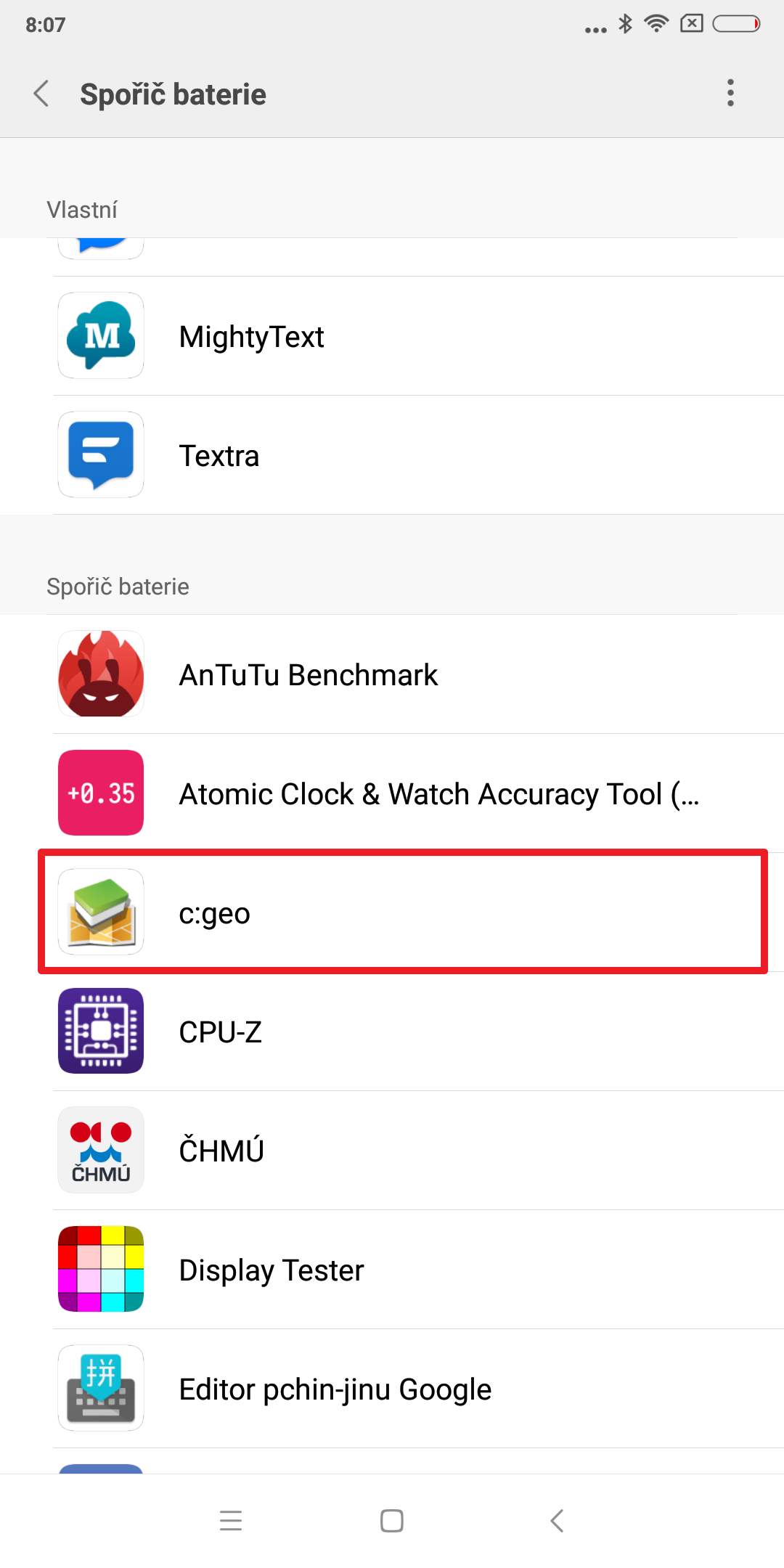Select CPU-Z from the list
This screenshot has width=784, height=1568.
pyautogui.click(x=392, y=1032)
